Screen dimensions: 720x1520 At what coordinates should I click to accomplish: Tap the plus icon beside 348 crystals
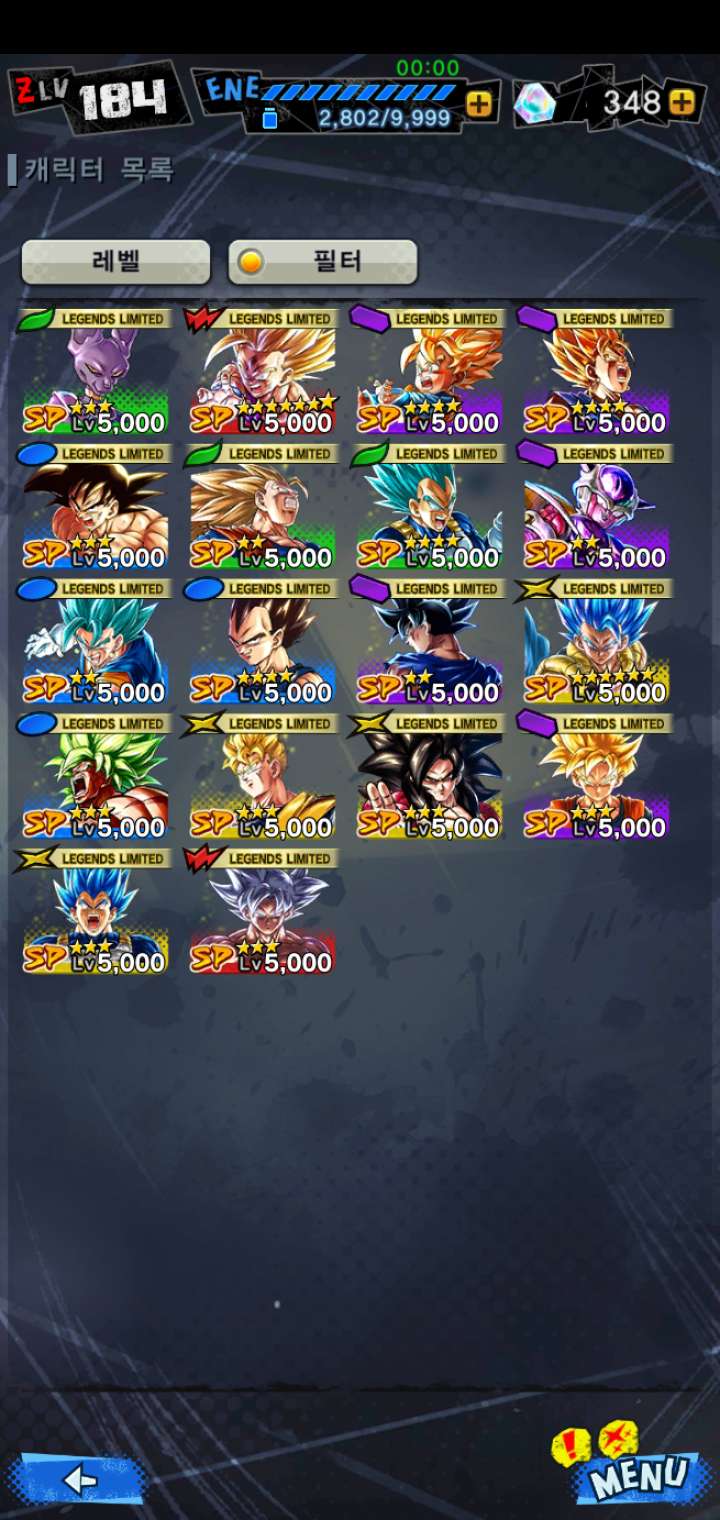click(681, 102)
